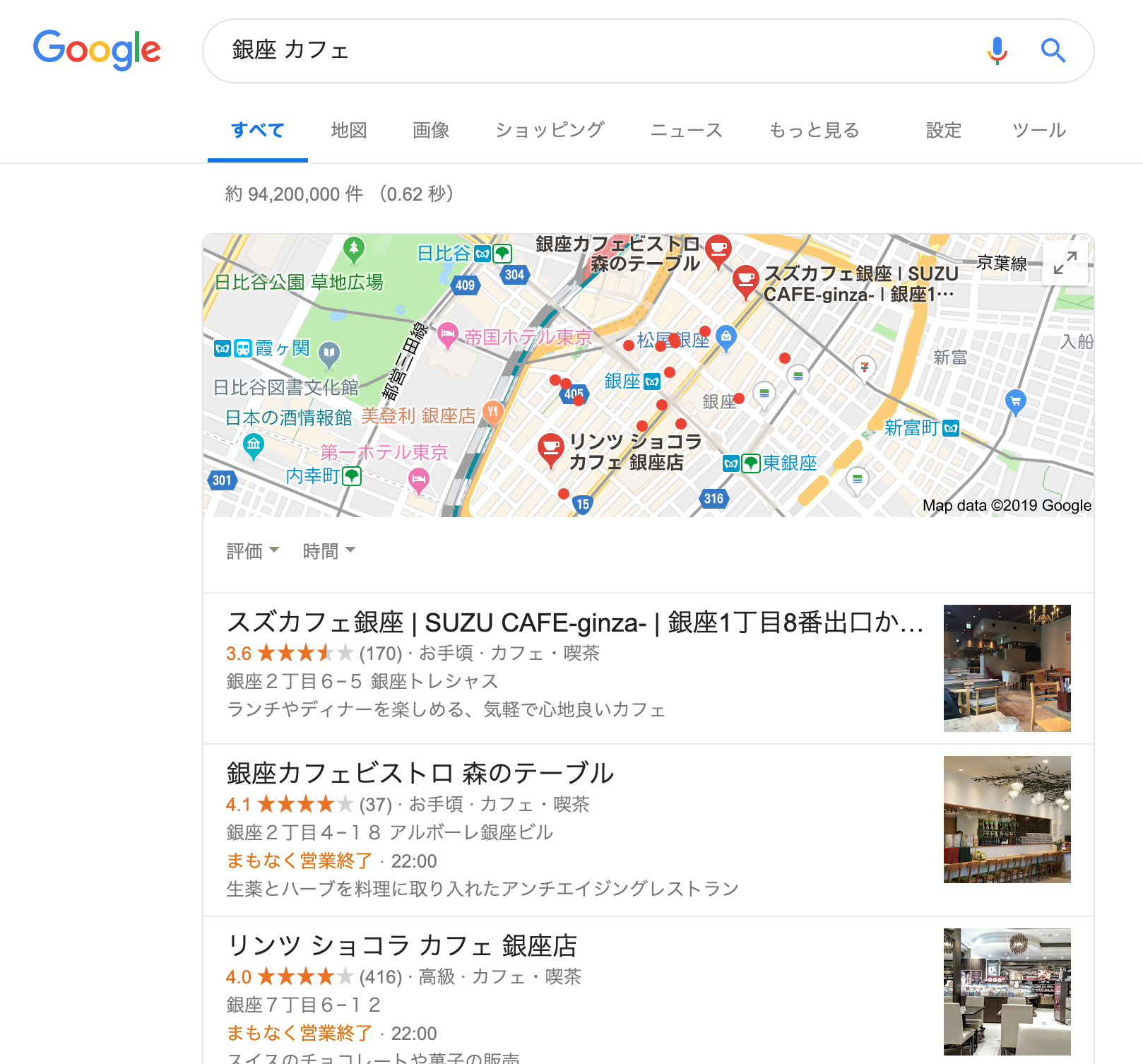Switch to the 地図 tab
The width and height of the screenshot is (1143, 1064).
[x=349, y=130]
